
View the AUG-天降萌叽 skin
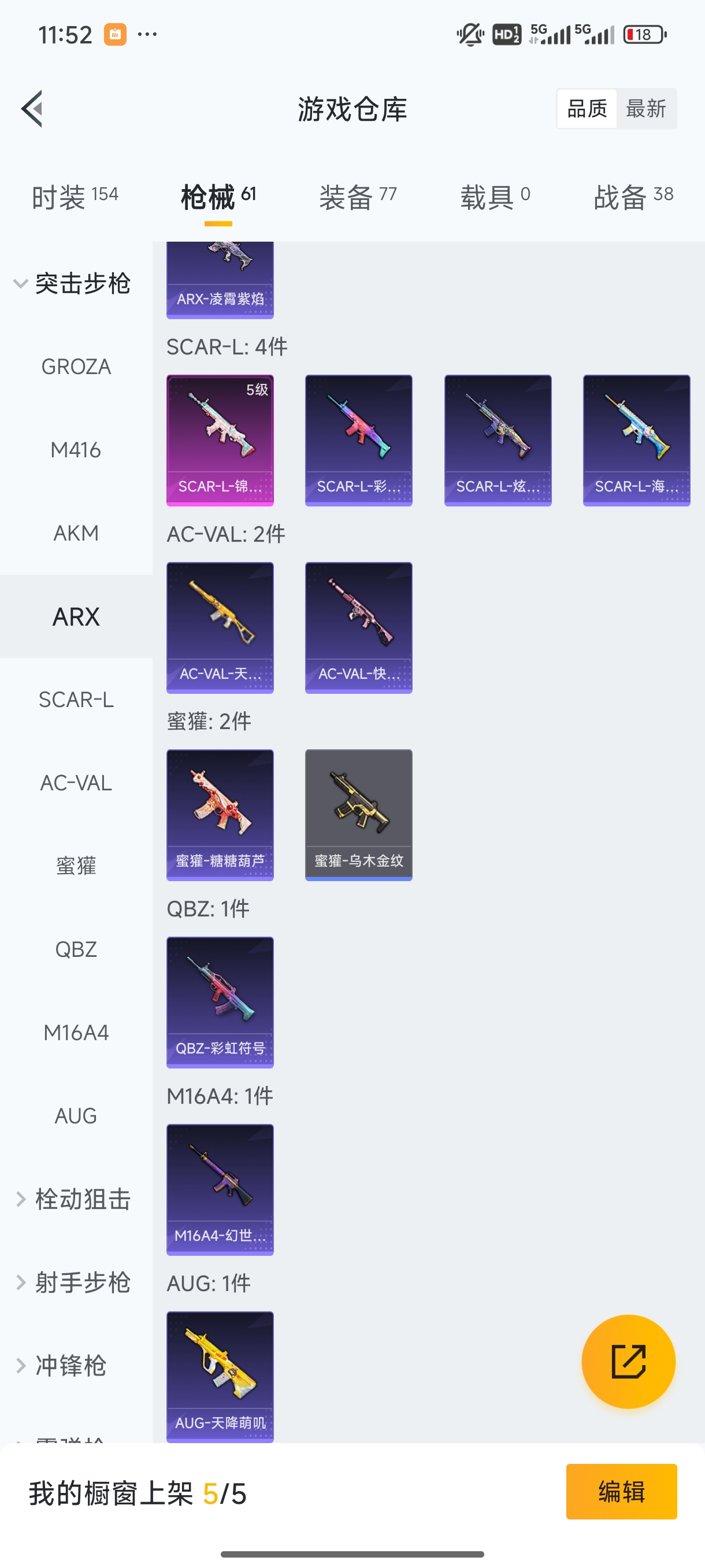[x=220, y=1375]
